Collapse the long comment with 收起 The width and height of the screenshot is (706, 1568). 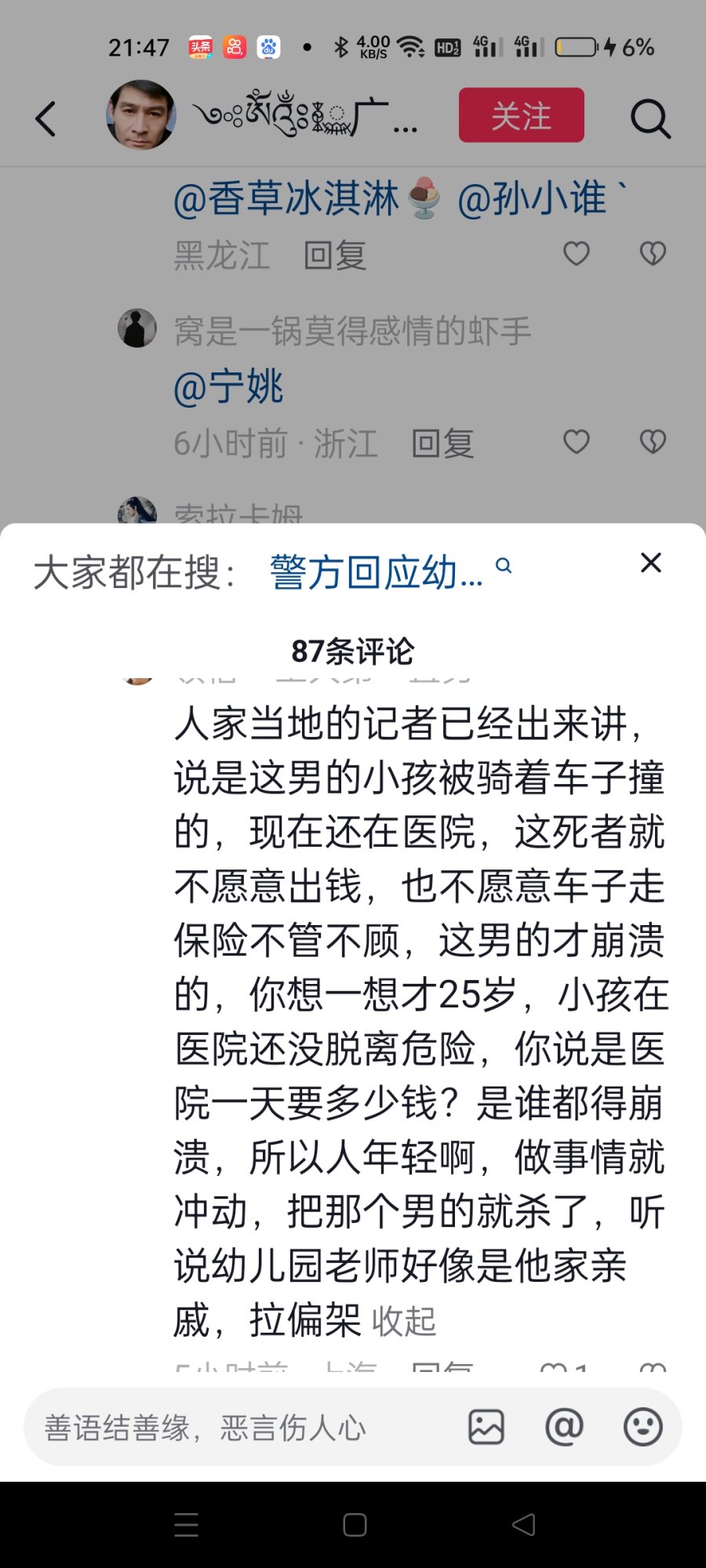pyautogui.click(x=403, y=1321)
